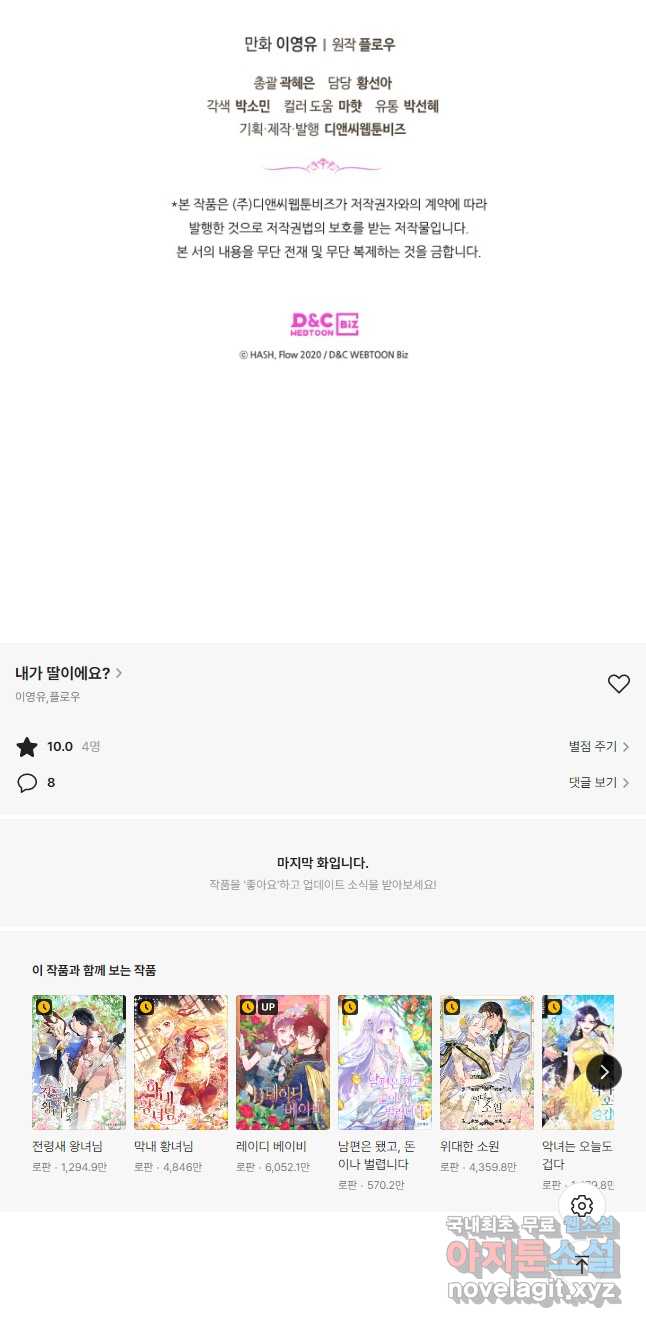This screenshot has width=646, height=1328.
Task: Open viewer settings gear icon
Action: [582, 1206]
